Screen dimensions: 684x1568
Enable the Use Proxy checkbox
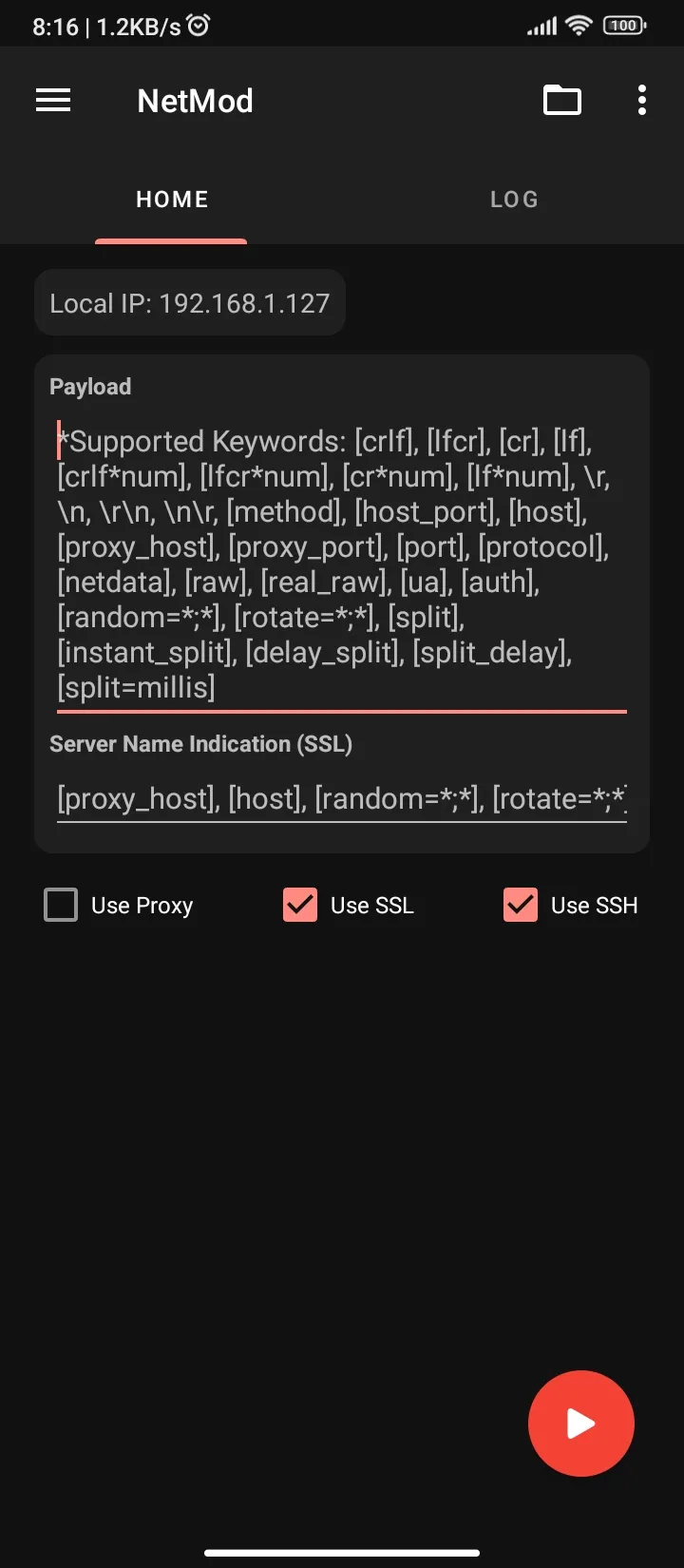60,905
